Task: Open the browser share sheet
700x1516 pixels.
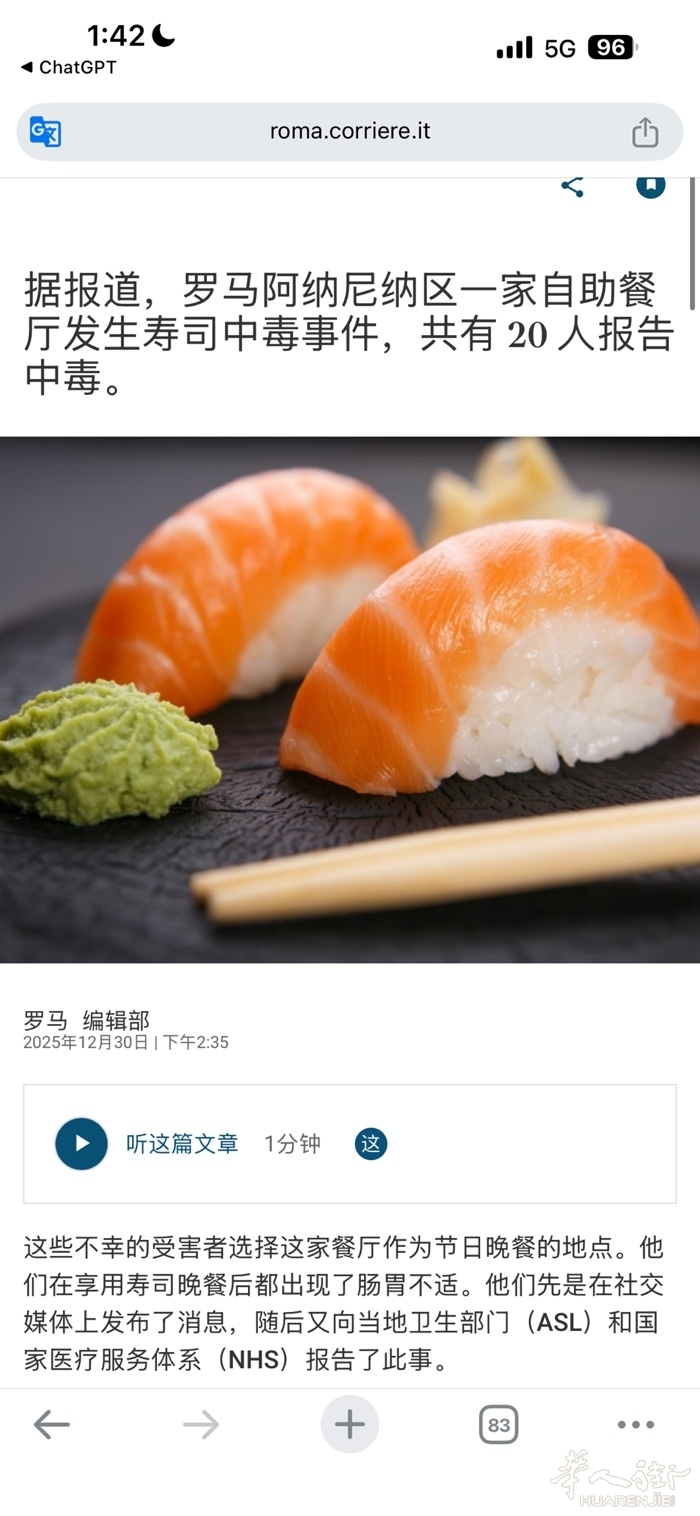Action: point(645,132)
